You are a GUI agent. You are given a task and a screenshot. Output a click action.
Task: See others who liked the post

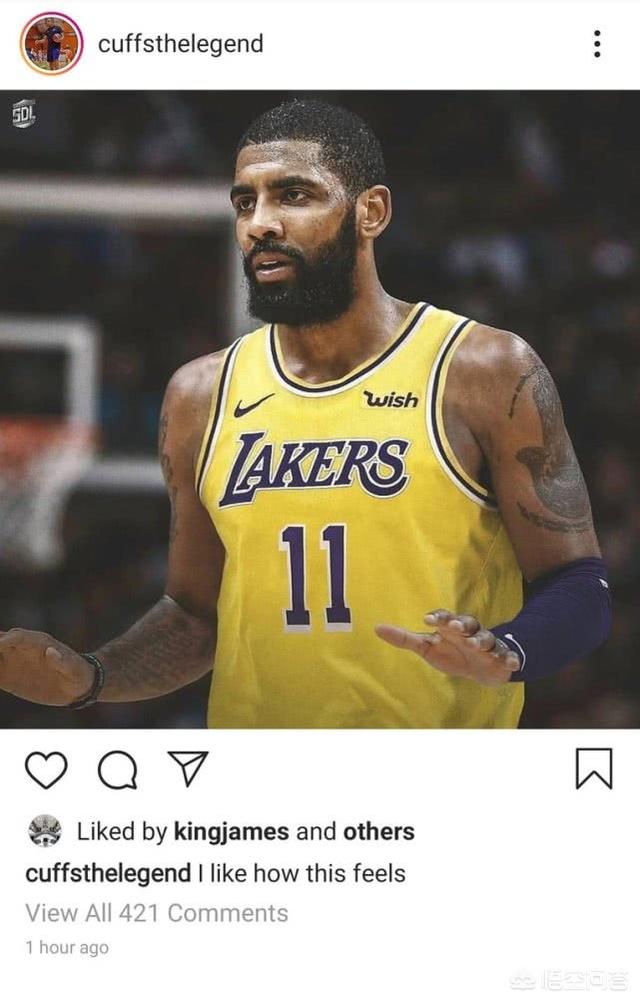(378, 831)
